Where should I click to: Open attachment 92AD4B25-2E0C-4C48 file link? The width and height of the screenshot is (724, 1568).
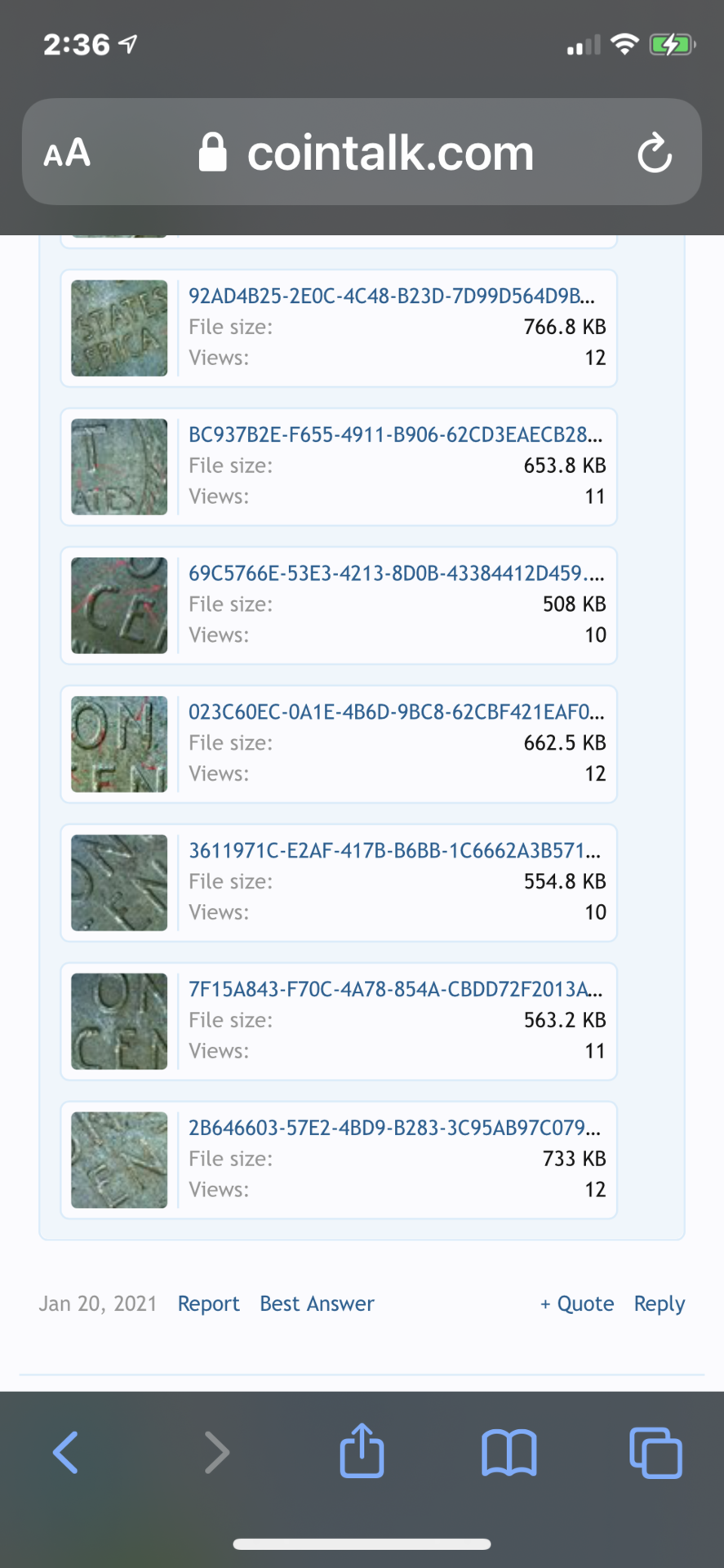click(x=391, y=296)
